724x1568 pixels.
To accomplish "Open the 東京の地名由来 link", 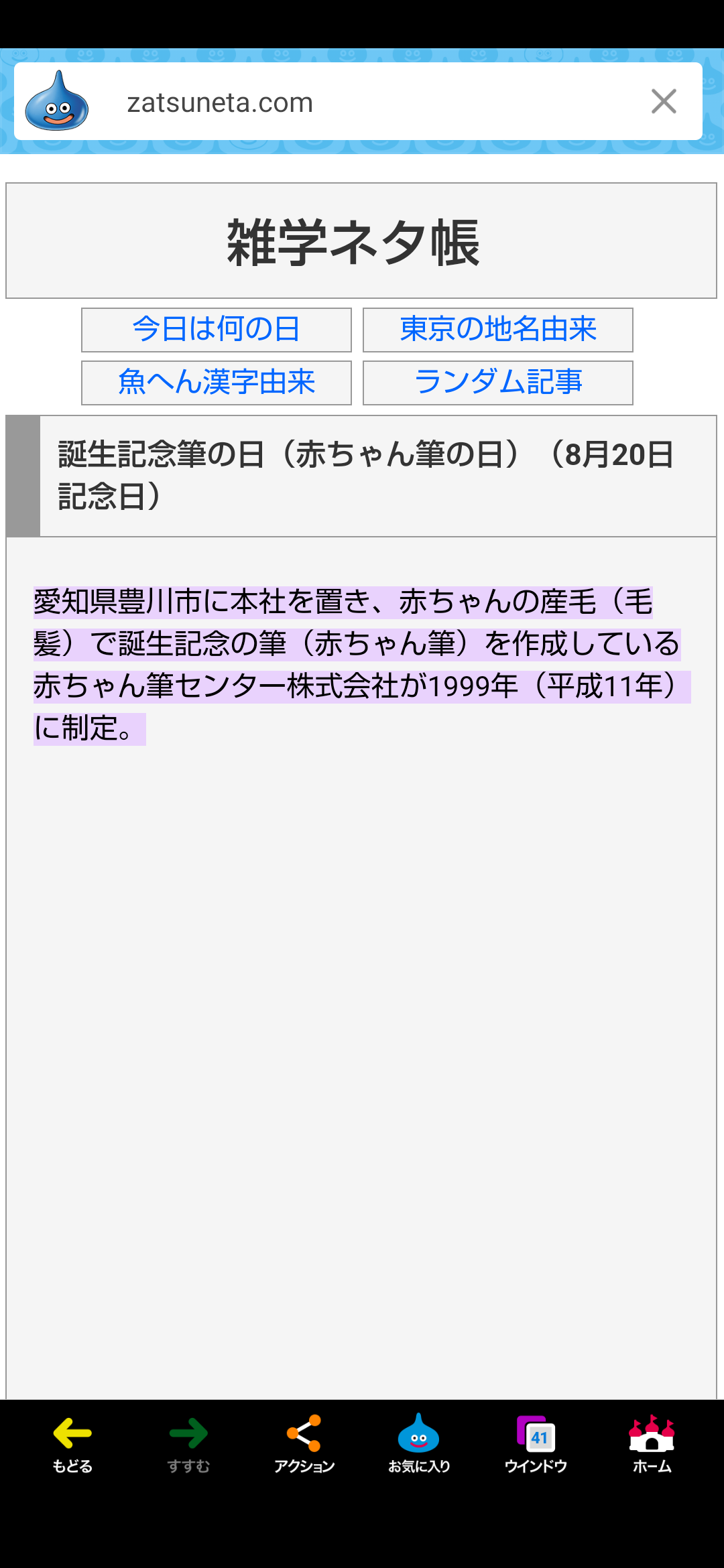I will tap(498, 330).
